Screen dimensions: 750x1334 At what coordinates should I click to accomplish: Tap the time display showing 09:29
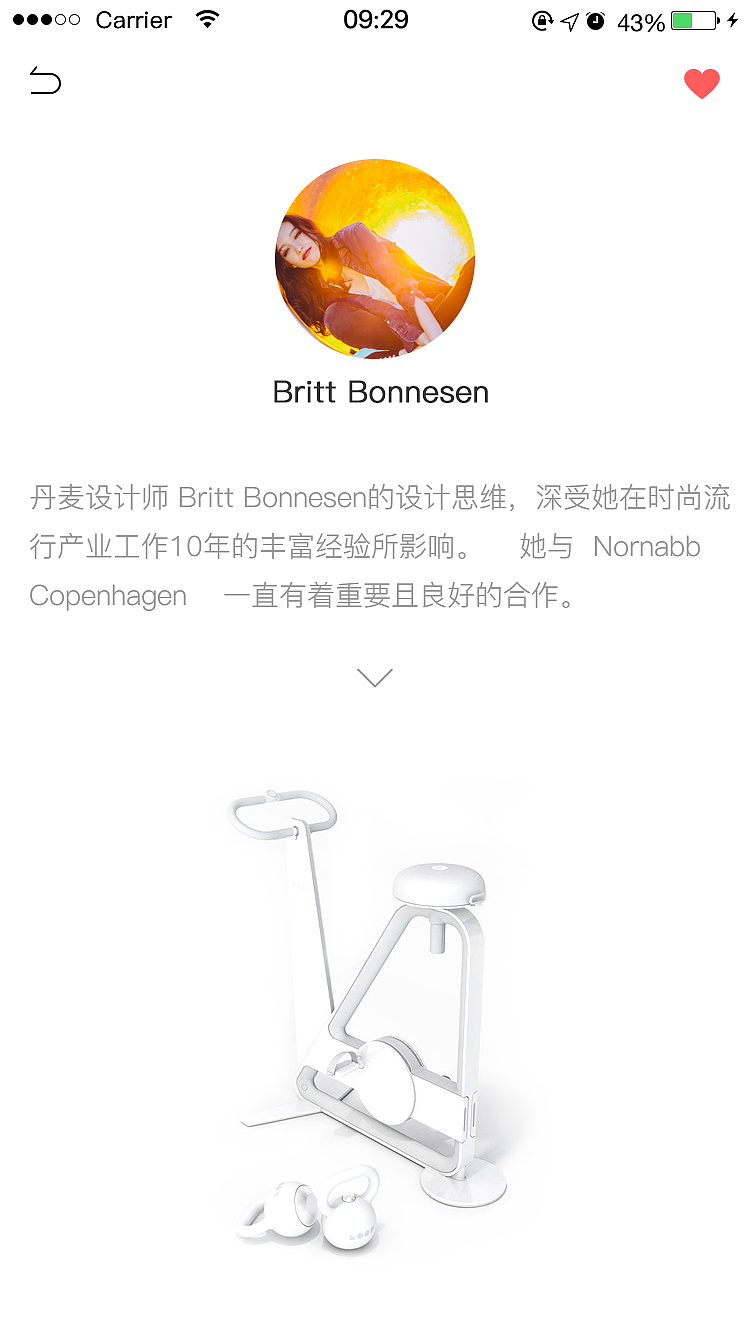[376, 18]
